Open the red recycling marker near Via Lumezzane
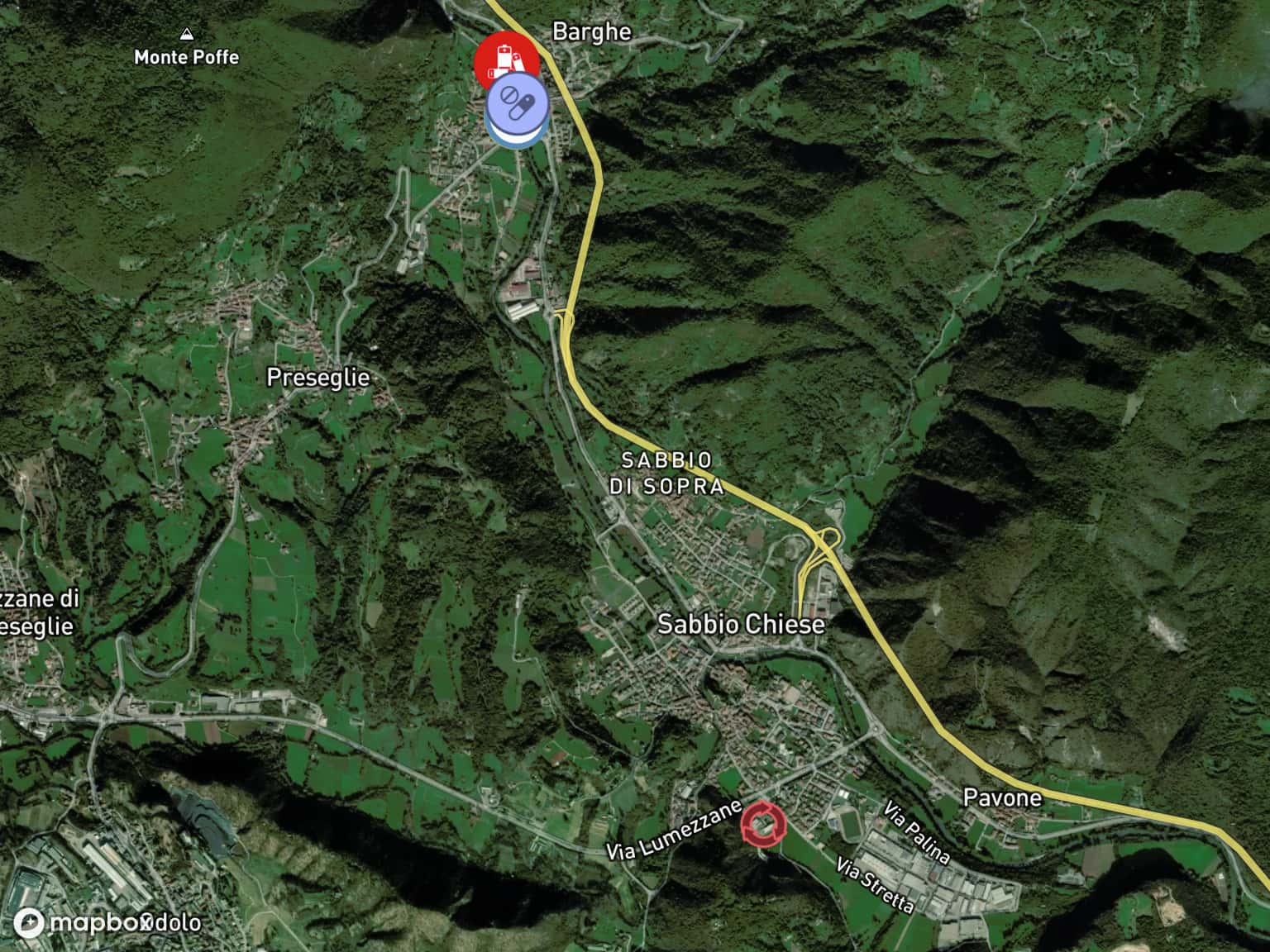Viewport: 1270px width, 952px height. point(760,824)
